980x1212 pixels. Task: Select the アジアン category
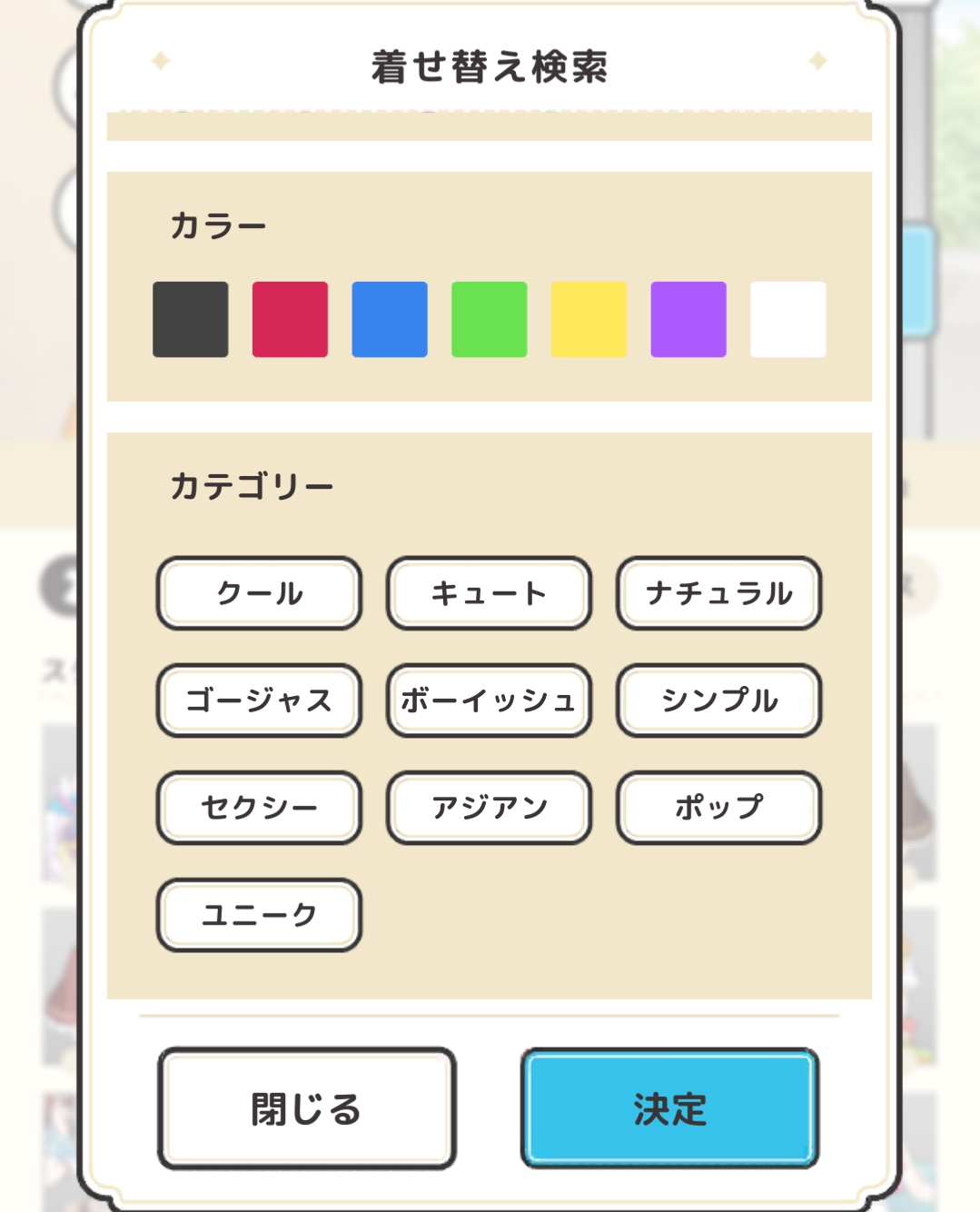pos(489,808)
